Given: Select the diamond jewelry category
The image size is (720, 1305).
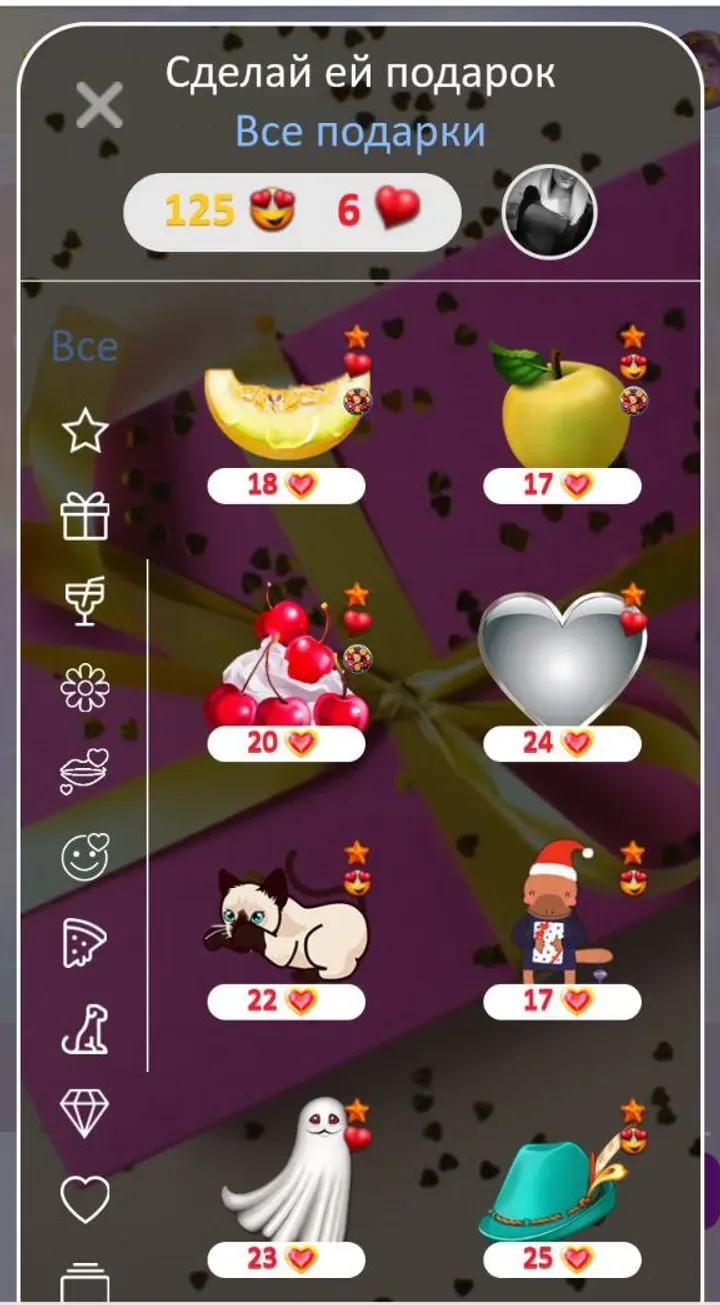Looking at the screenshot, I should pyautogui.click(x=85, y=1112).
